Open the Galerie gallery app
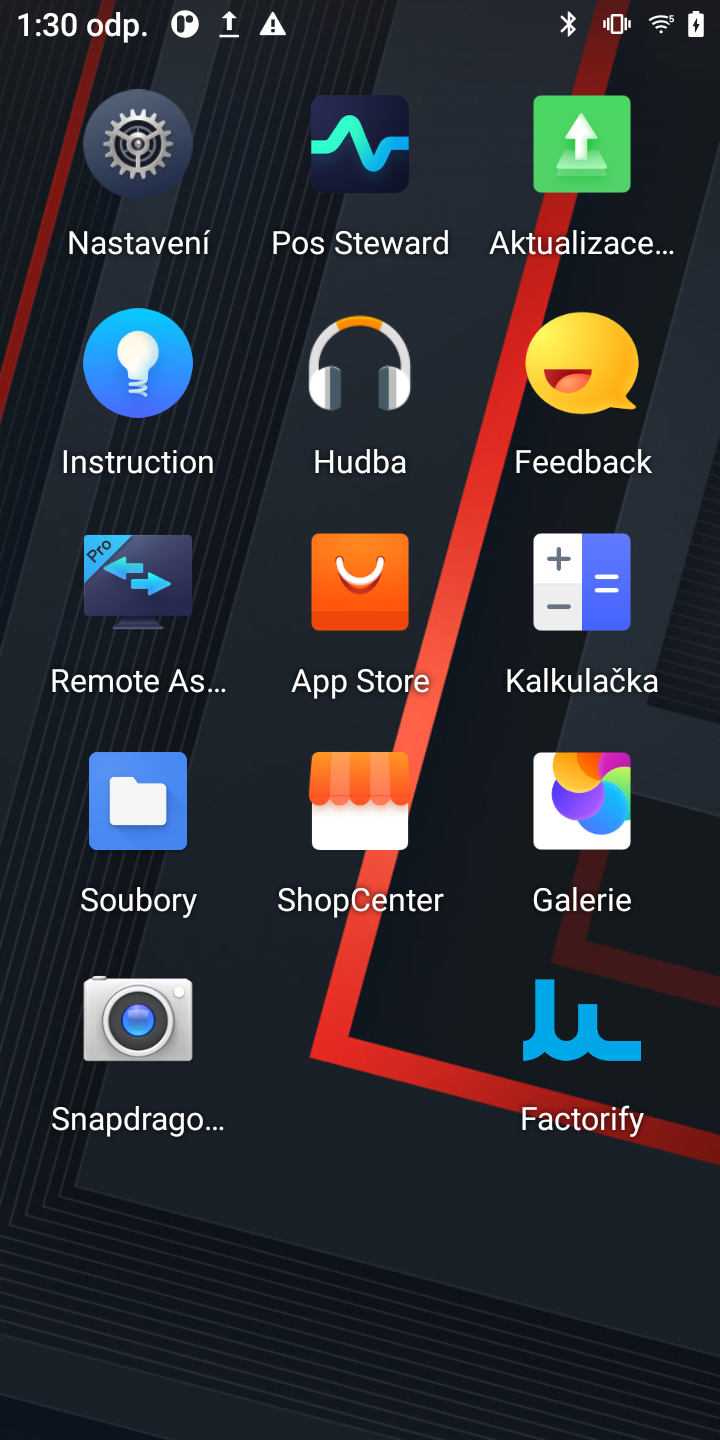The width and height of the screenshot is (720, 1440). (x=582, y=802)
